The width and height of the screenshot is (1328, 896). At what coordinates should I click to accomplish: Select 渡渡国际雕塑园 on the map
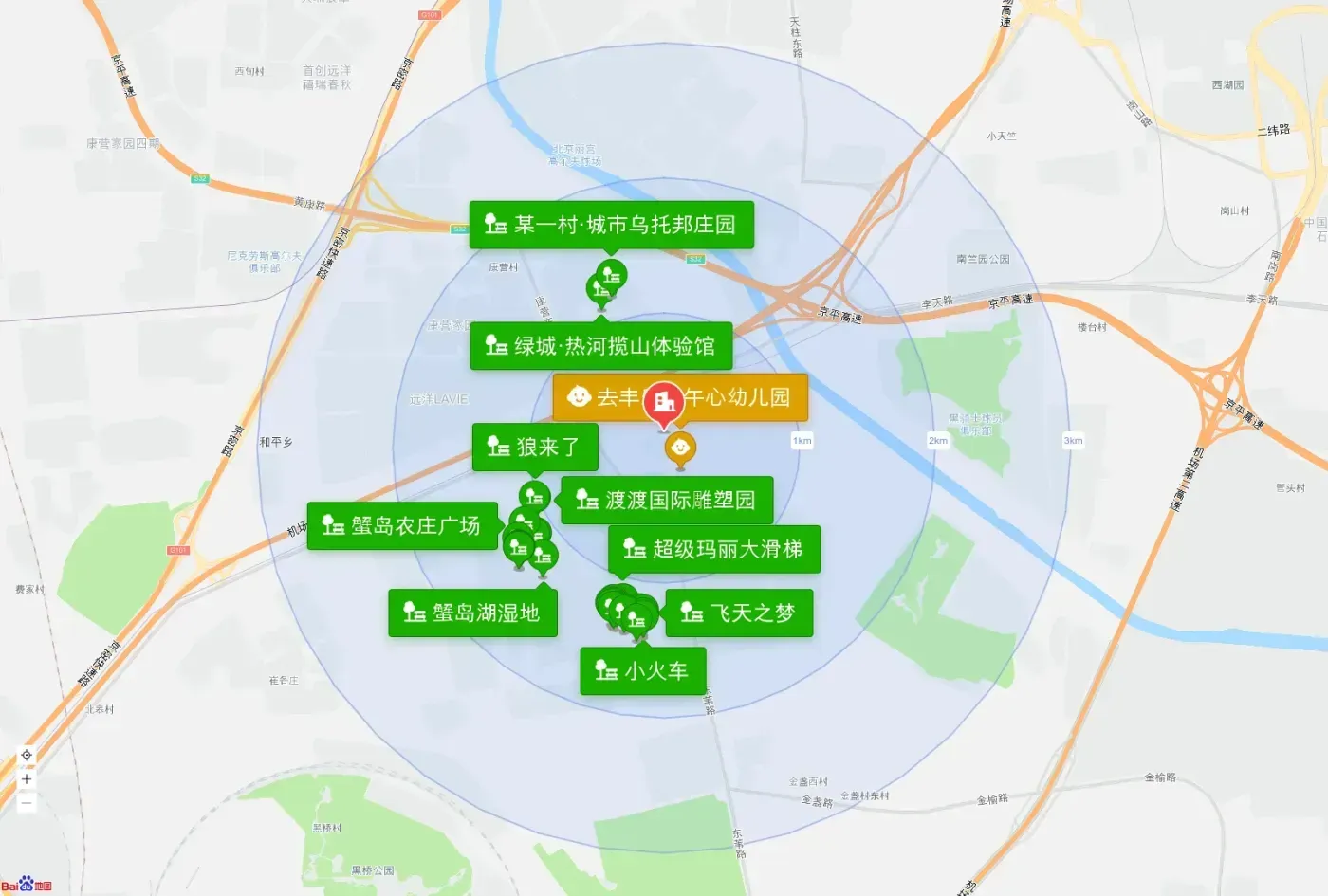coord(667,500)
